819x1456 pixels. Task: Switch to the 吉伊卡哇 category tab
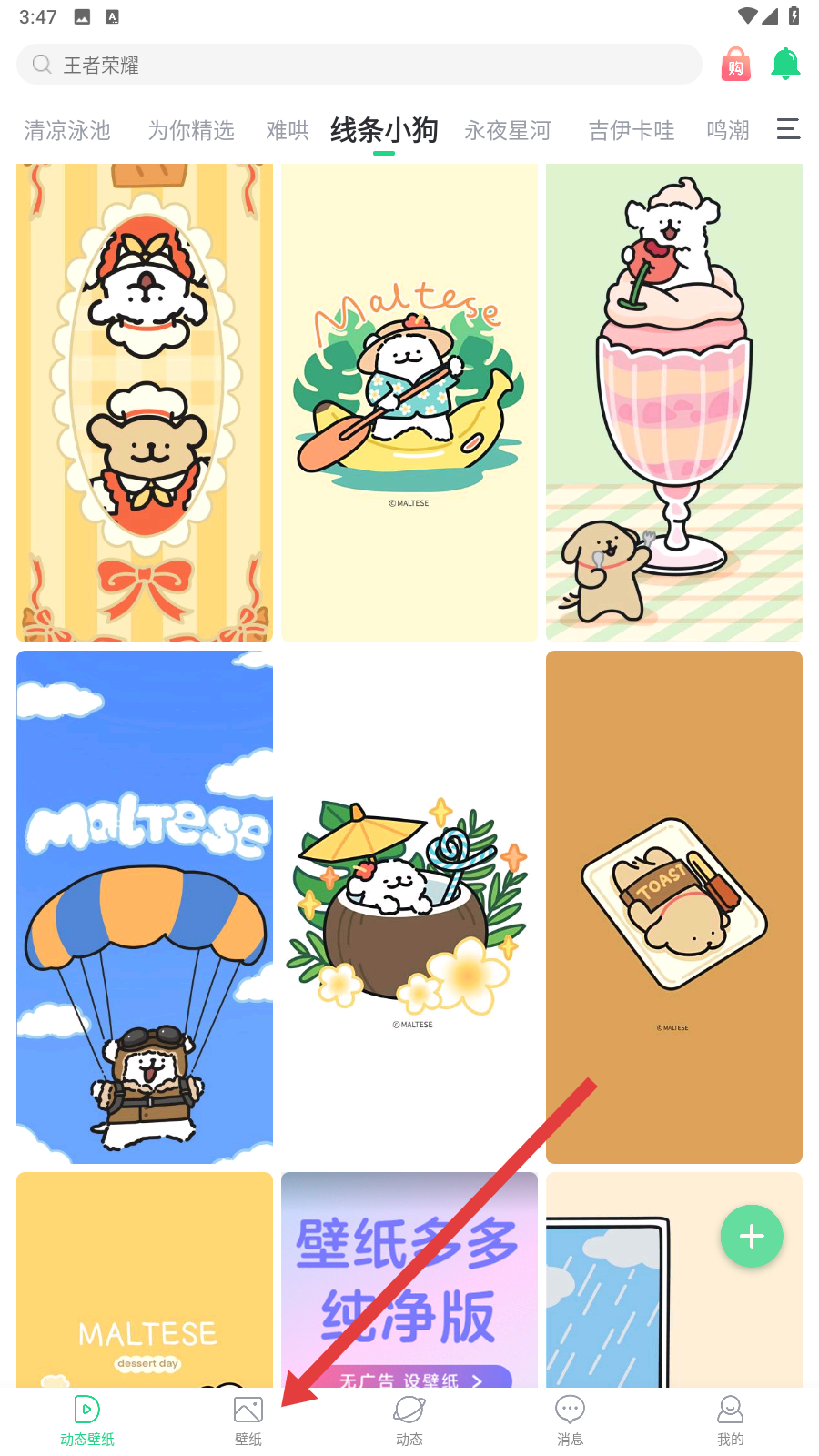tap(632, 131)
